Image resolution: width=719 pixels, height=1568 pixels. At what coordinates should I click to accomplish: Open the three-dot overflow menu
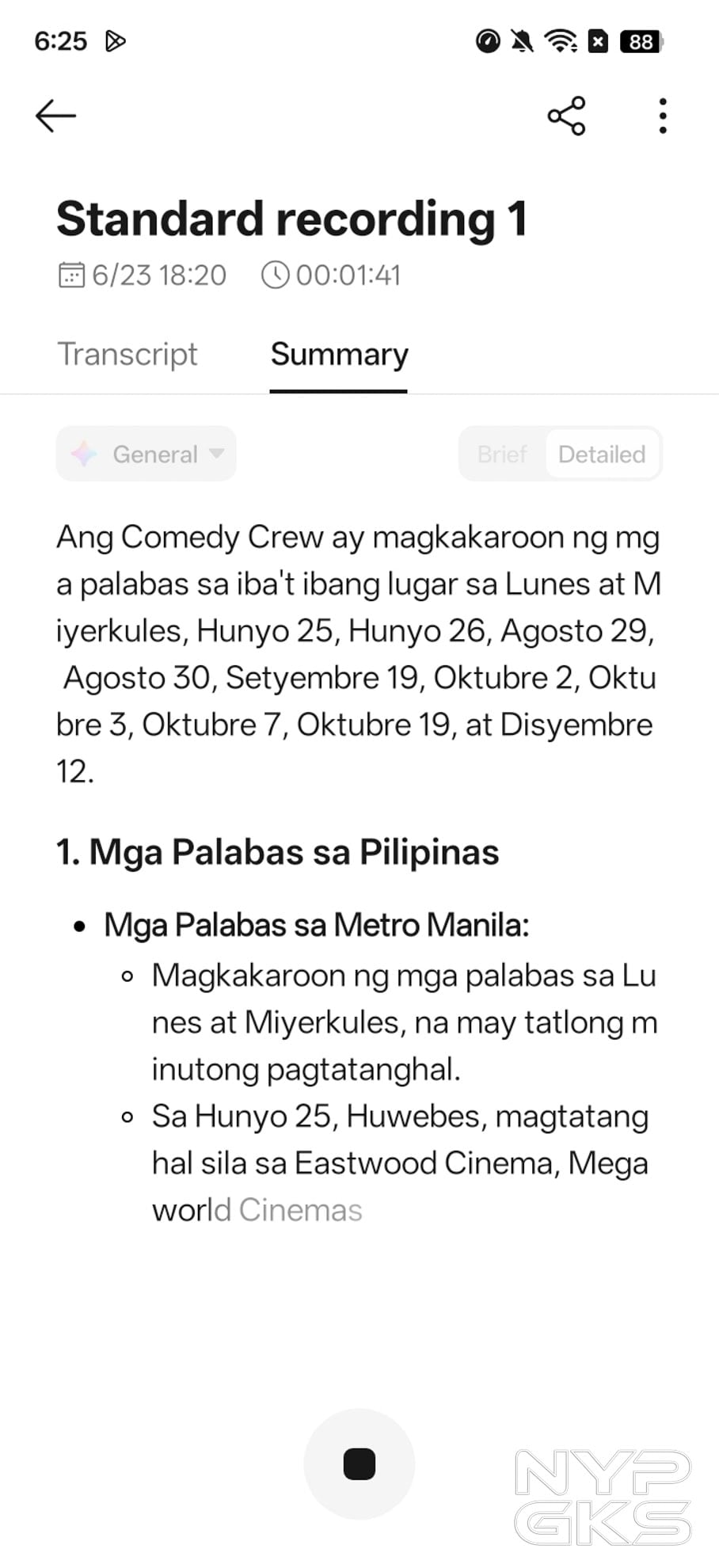[663, 116]
